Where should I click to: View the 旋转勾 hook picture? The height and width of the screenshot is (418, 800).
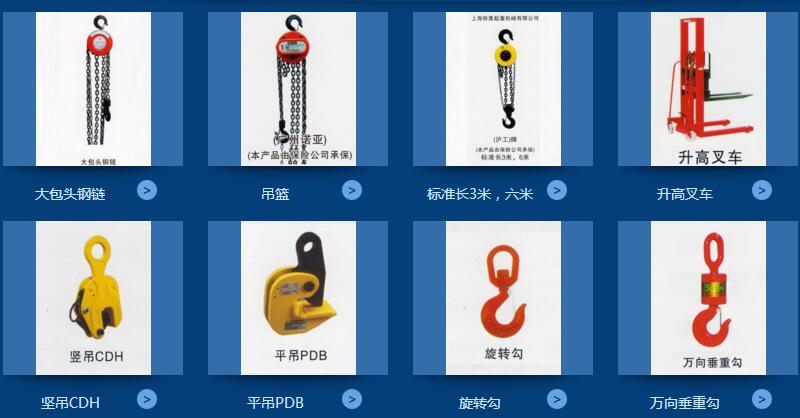click(x=503, y=298)
